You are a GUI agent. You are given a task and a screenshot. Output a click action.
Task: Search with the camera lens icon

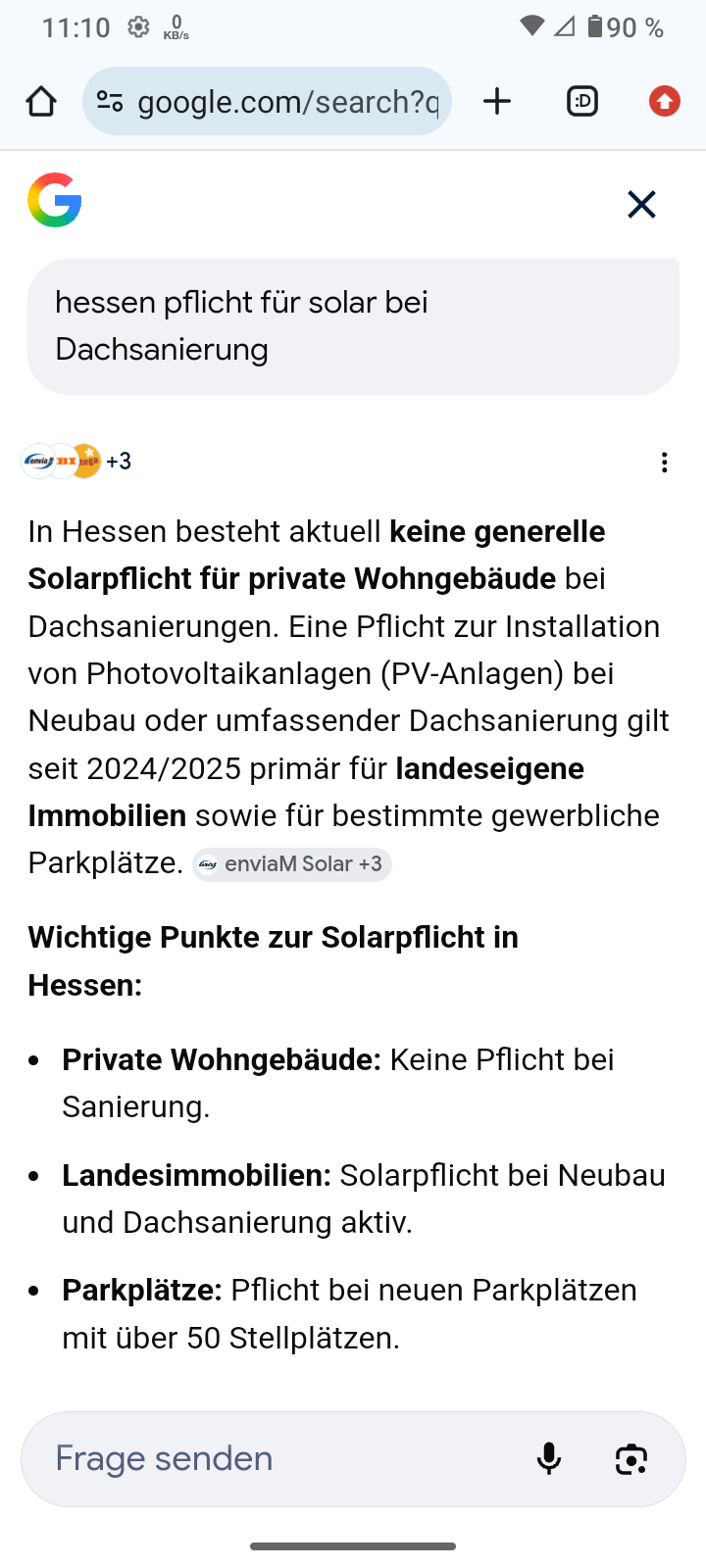pyautogui.click(x=631, y=1459)
